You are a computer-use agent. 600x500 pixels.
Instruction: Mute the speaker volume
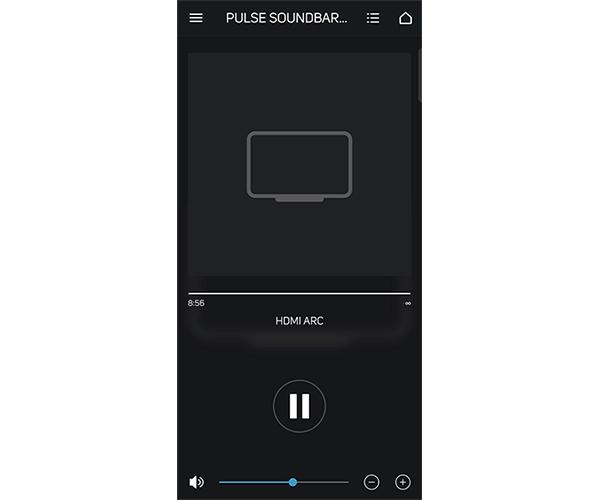click(x=196, y=482)
